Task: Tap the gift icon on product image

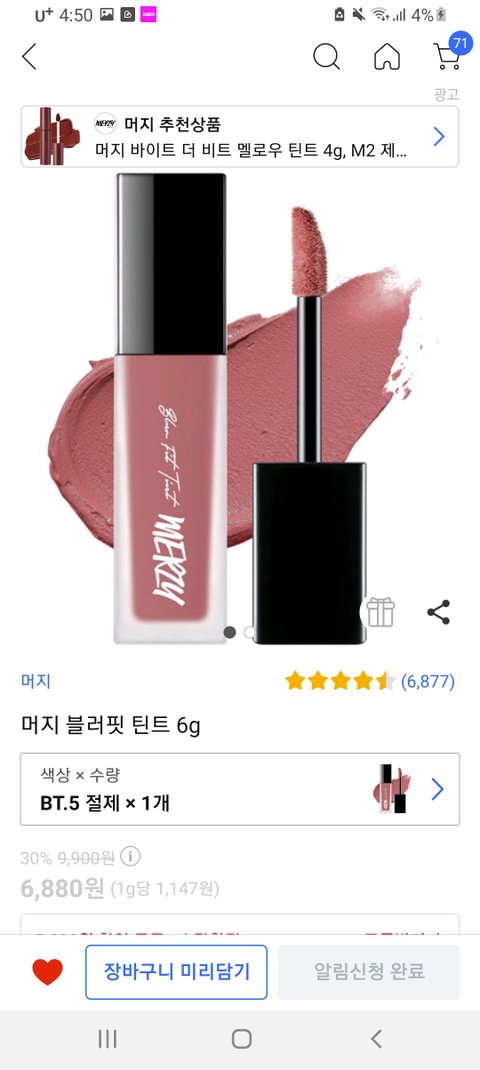Action: coord(380,611)
